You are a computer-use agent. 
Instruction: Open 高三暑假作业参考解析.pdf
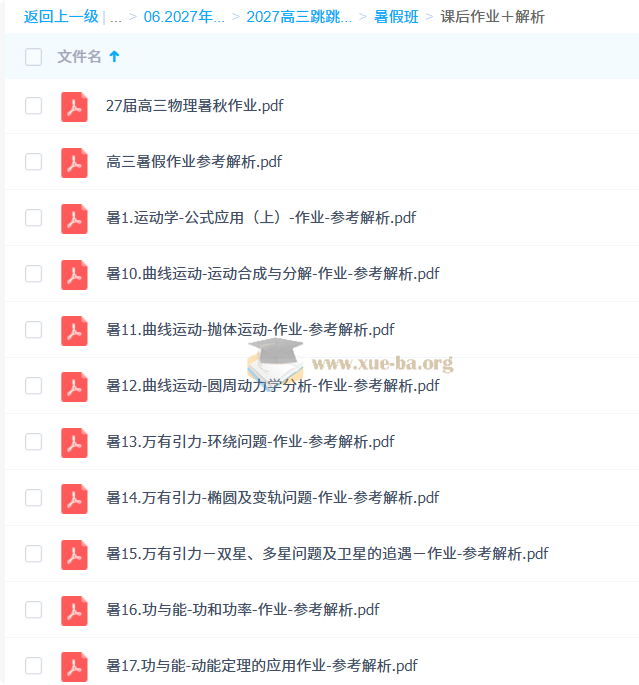tap(194, 162)
